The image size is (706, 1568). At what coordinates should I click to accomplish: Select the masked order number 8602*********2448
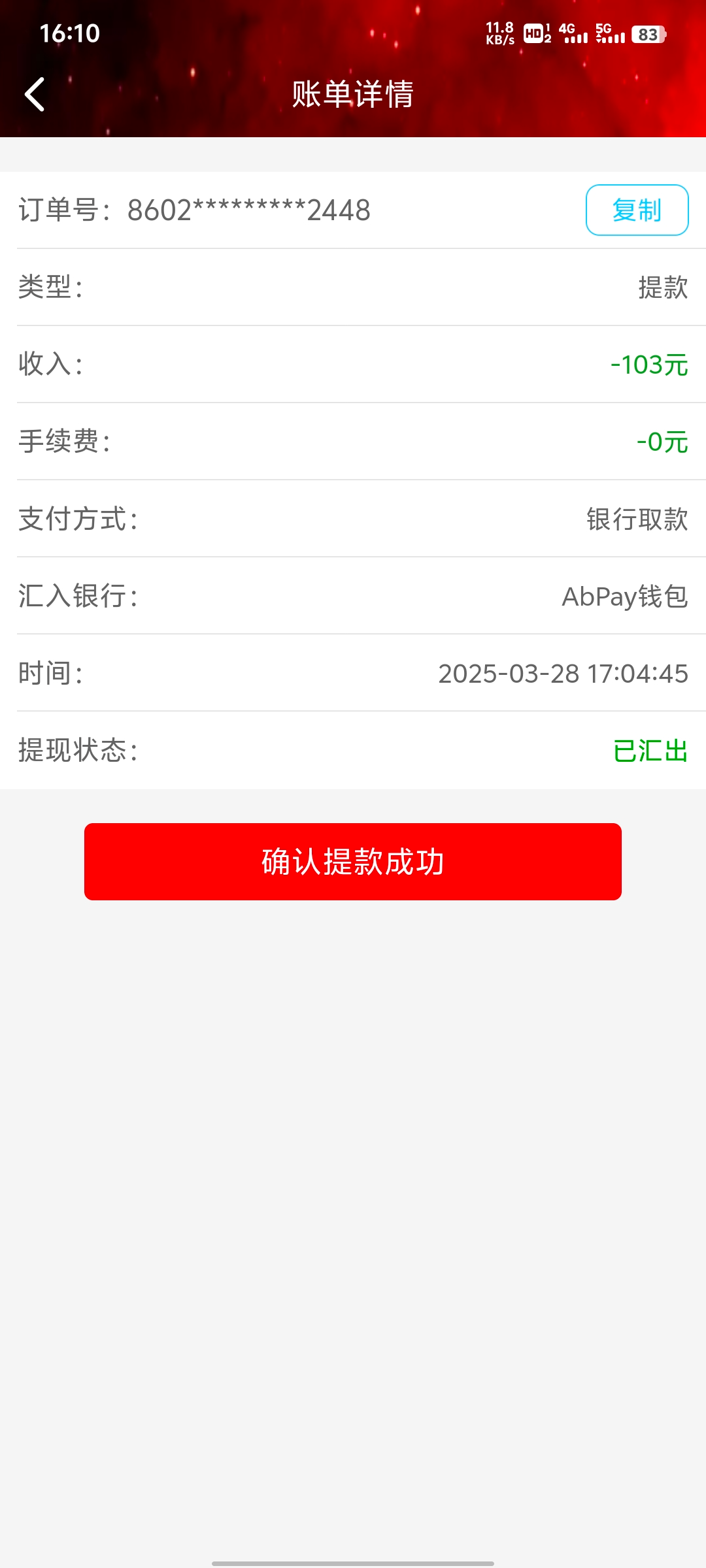click(248, 210)
